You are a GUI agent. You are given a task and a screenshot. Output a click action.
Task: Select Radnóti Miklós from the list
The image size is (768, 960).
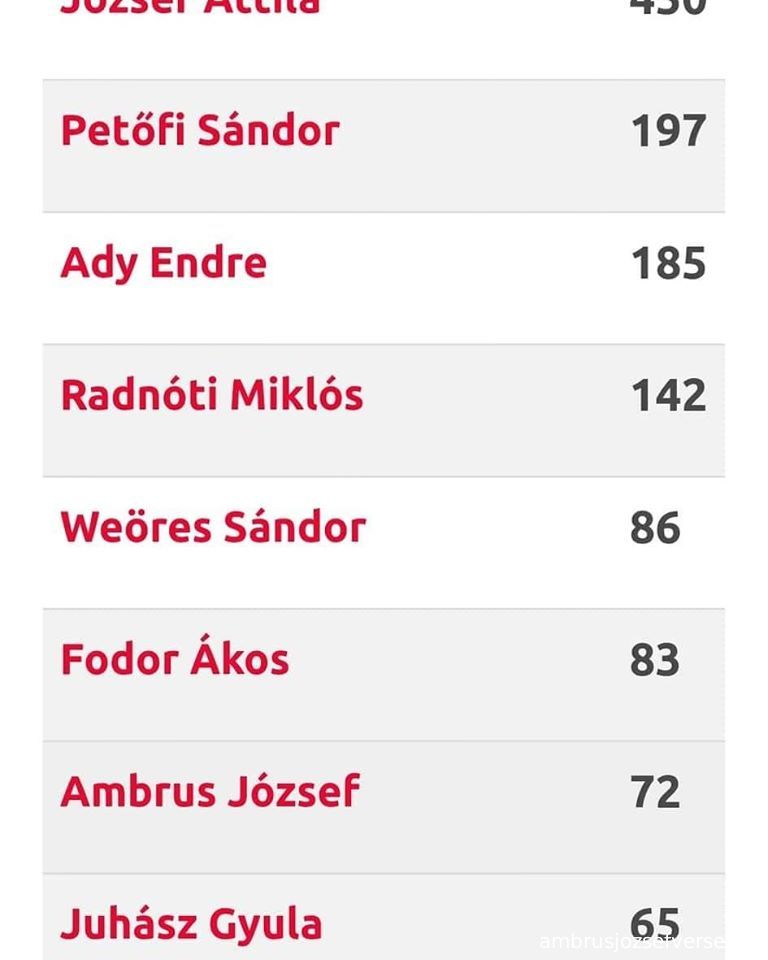tap(212, 395)
